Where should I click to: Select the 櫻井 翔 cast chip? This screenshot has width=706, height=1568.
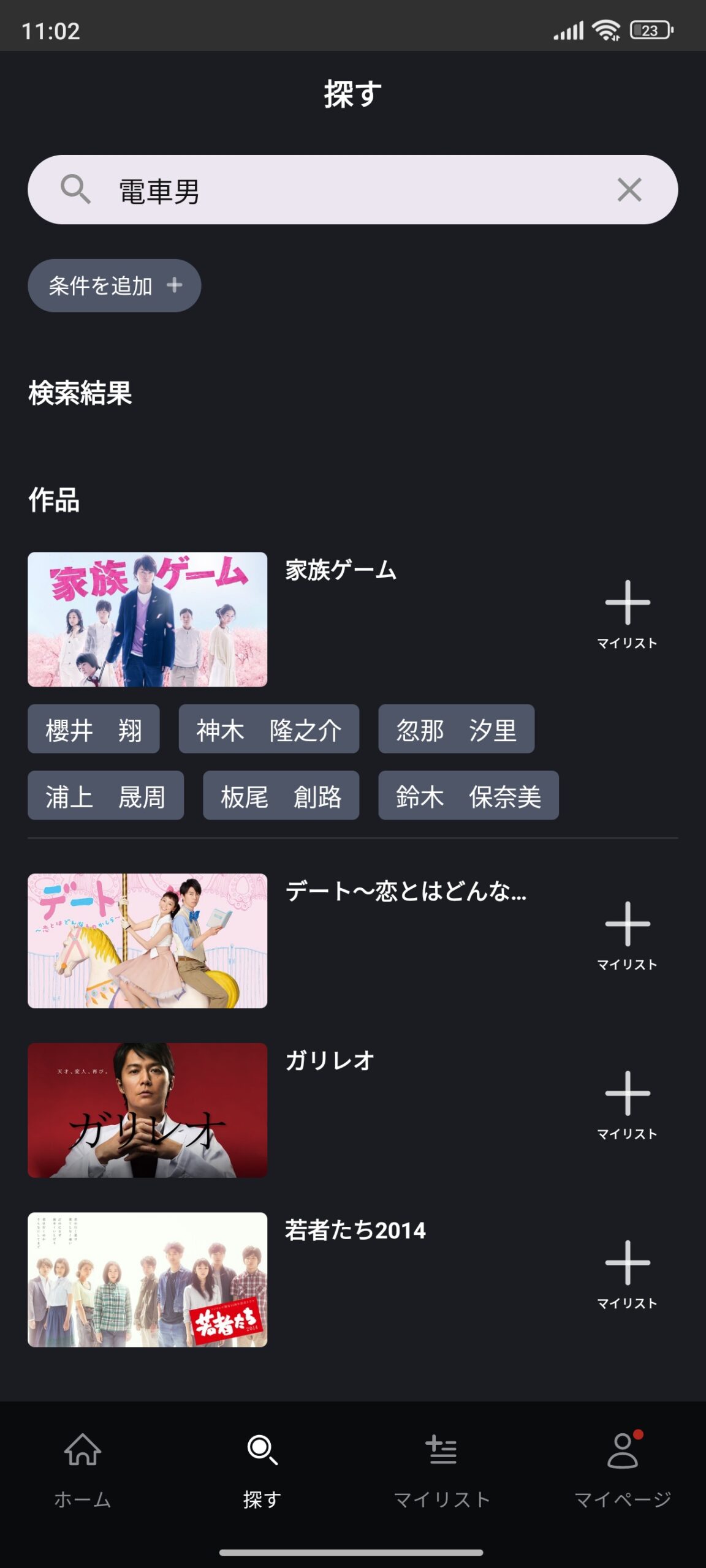[94, 729]
